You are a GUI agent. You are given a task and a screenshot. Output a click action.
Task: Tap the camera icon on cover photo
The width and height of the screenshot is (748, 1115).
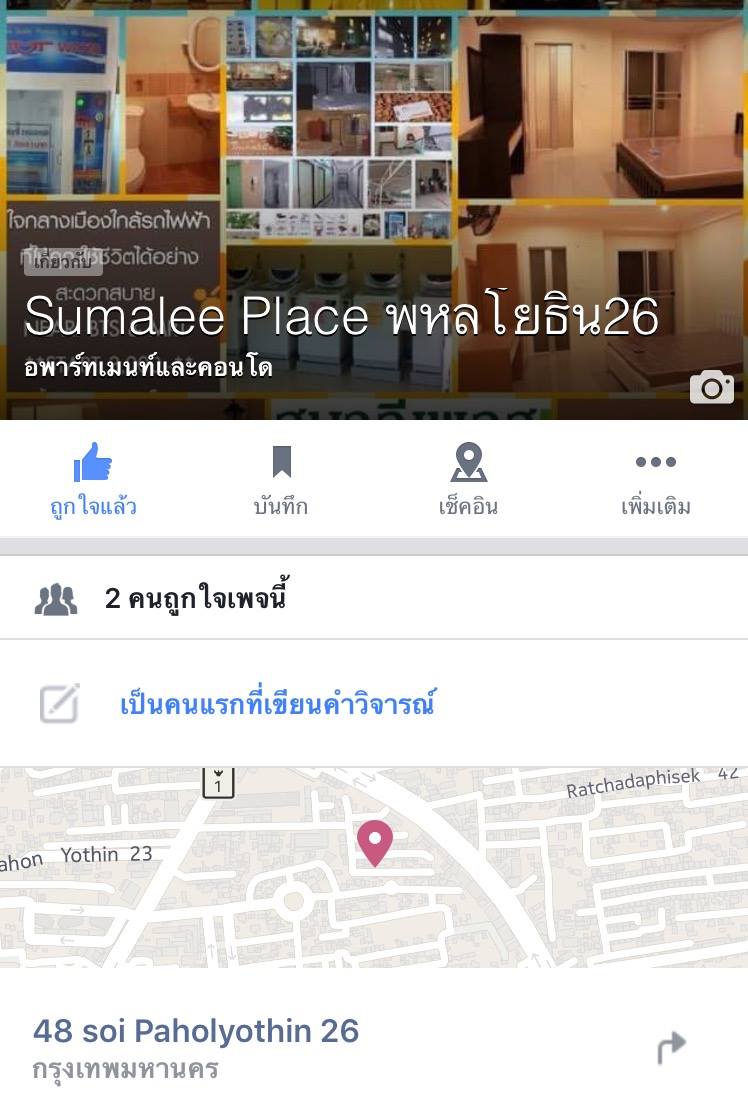[711, 387]
